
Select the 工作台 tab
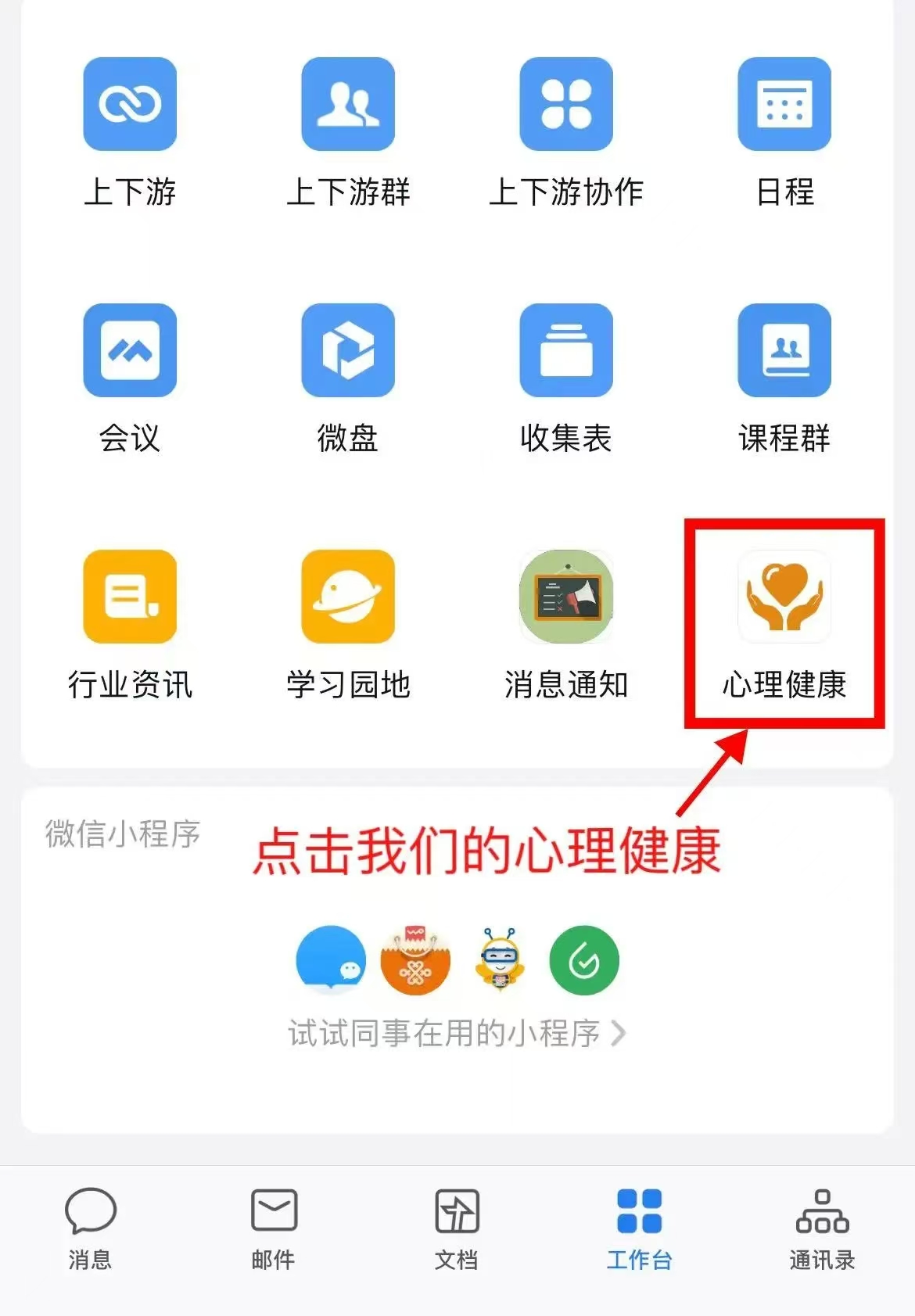tap(639, 1228)
